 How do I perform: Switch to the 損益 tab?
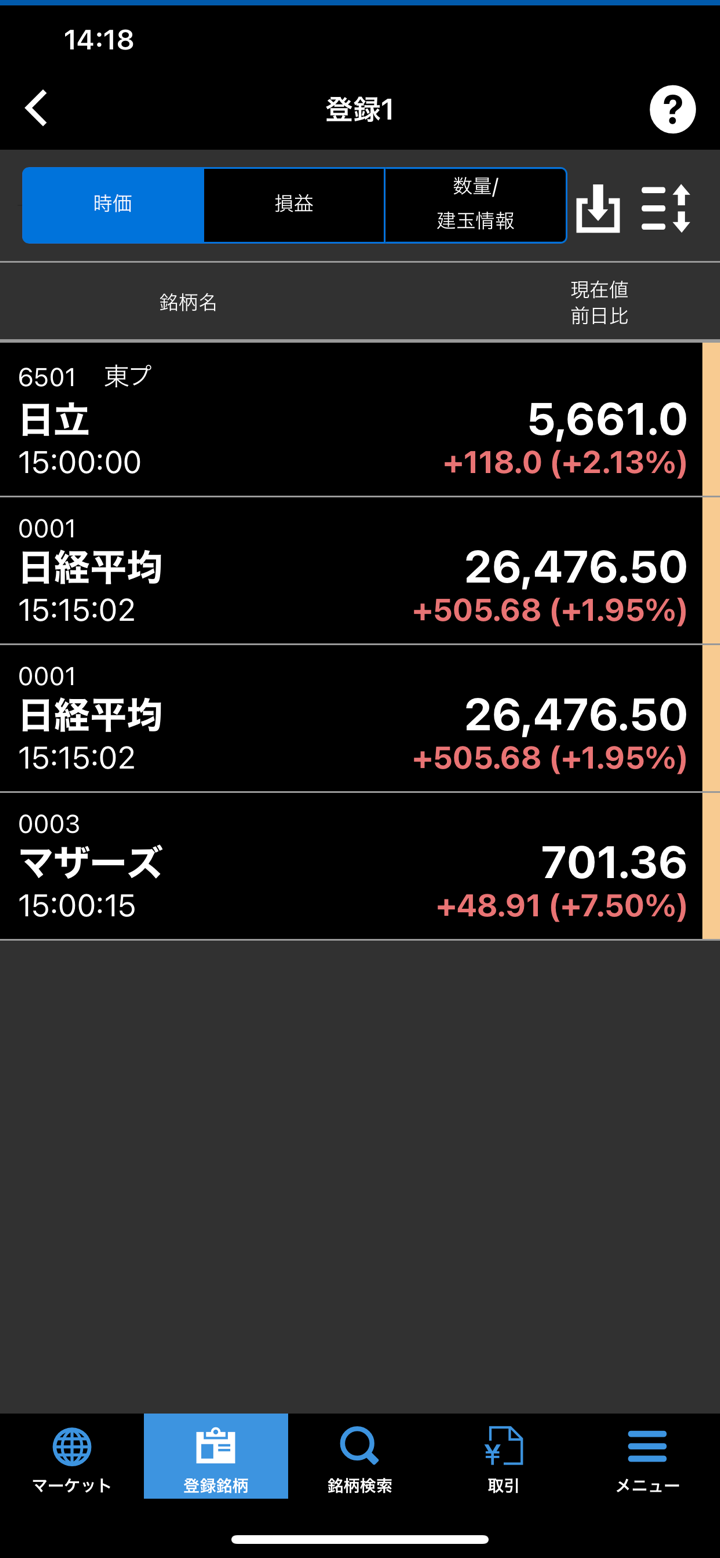[294, 205]
